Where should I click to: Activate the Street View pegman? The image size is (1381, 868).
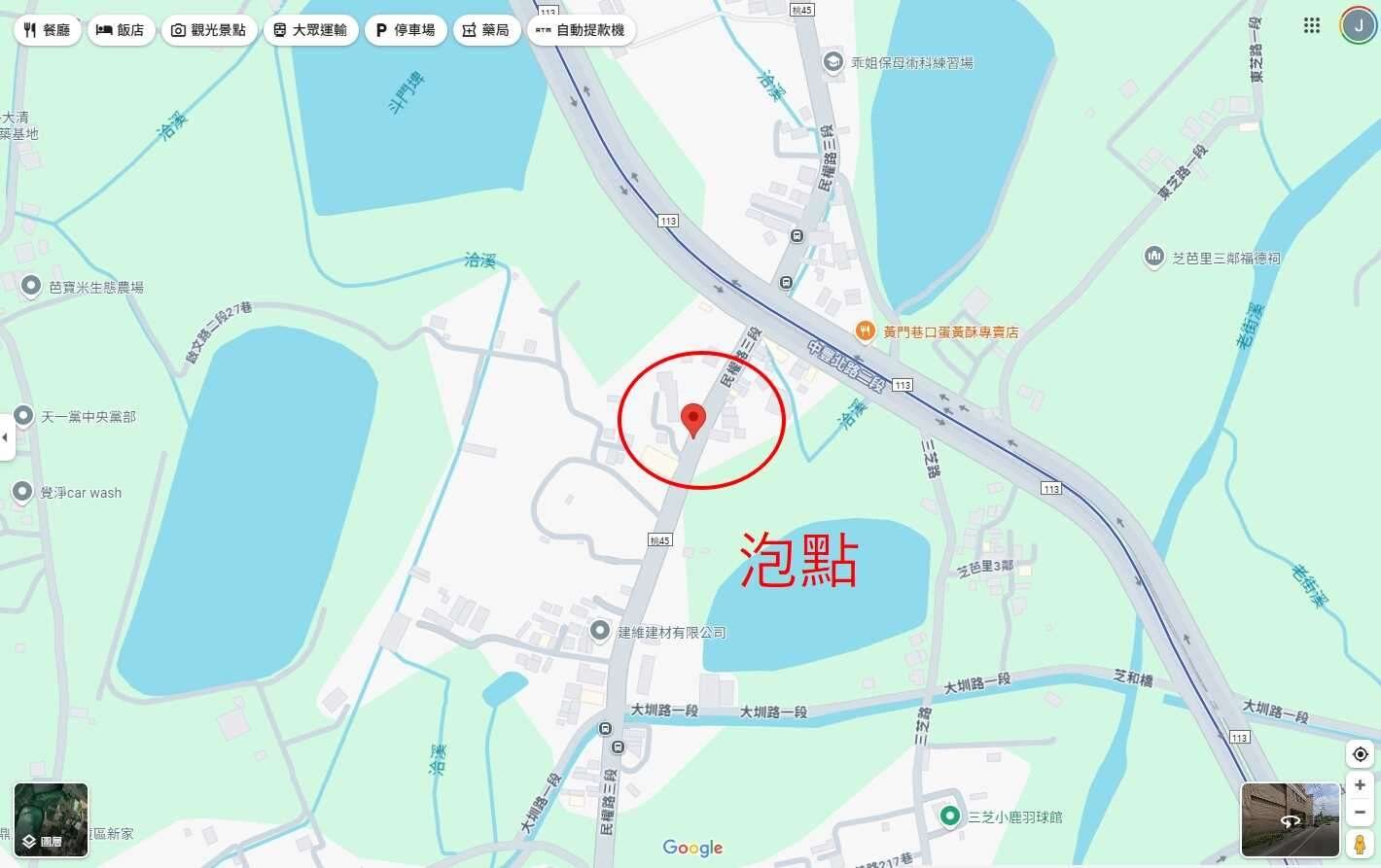1360,844
